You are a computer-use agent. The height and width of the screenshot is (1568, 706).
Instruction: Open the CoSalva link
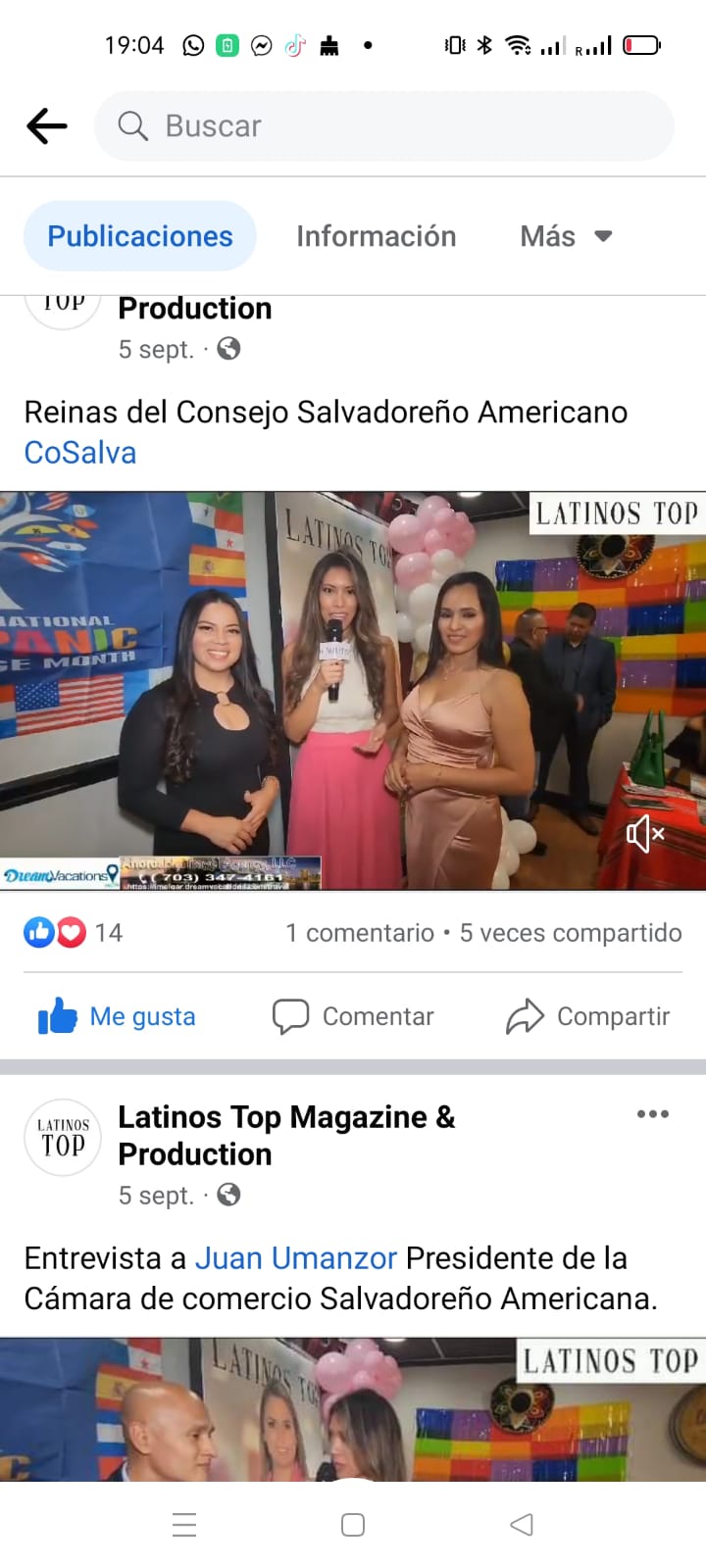pos(80,453)
